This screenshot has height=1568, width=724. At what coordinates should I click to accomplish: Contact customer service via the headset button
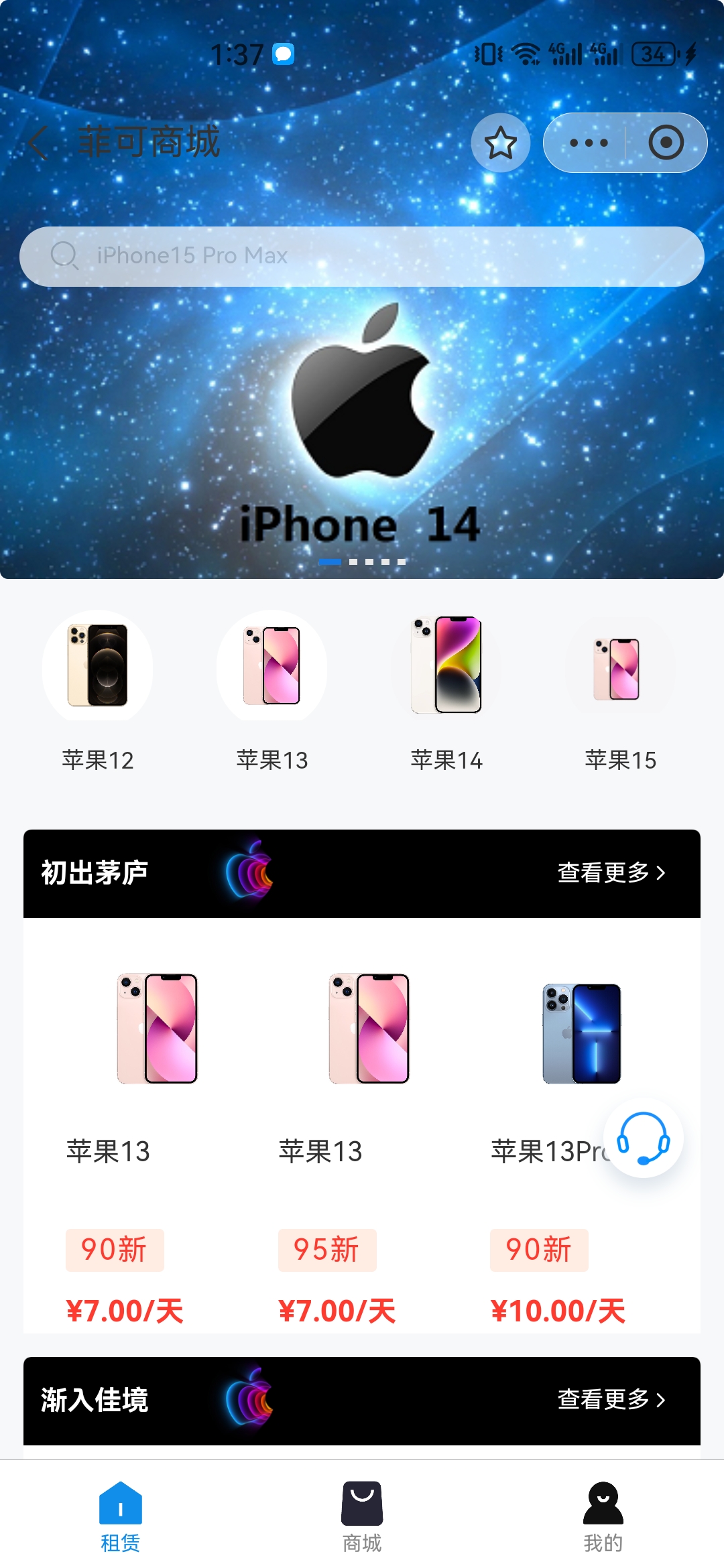643,1138
